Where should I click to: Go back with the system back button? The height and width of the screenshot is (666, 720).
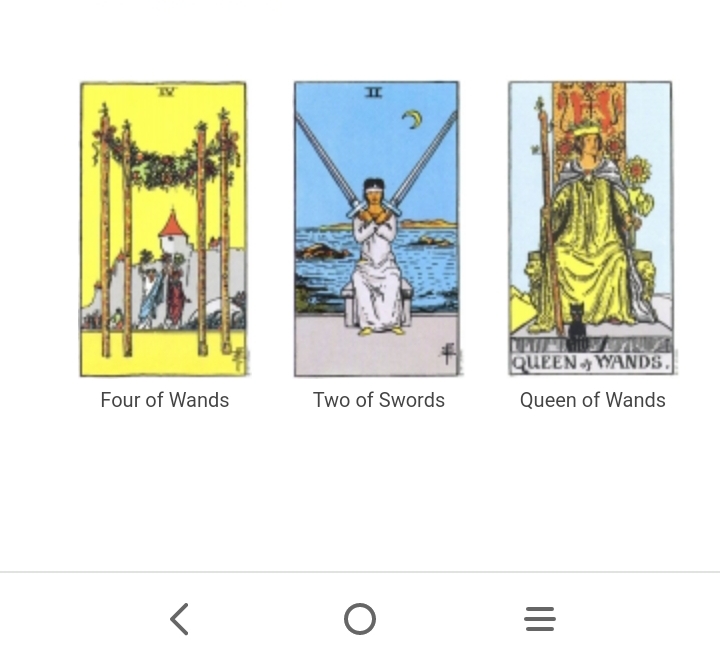[x=179, y=619]
